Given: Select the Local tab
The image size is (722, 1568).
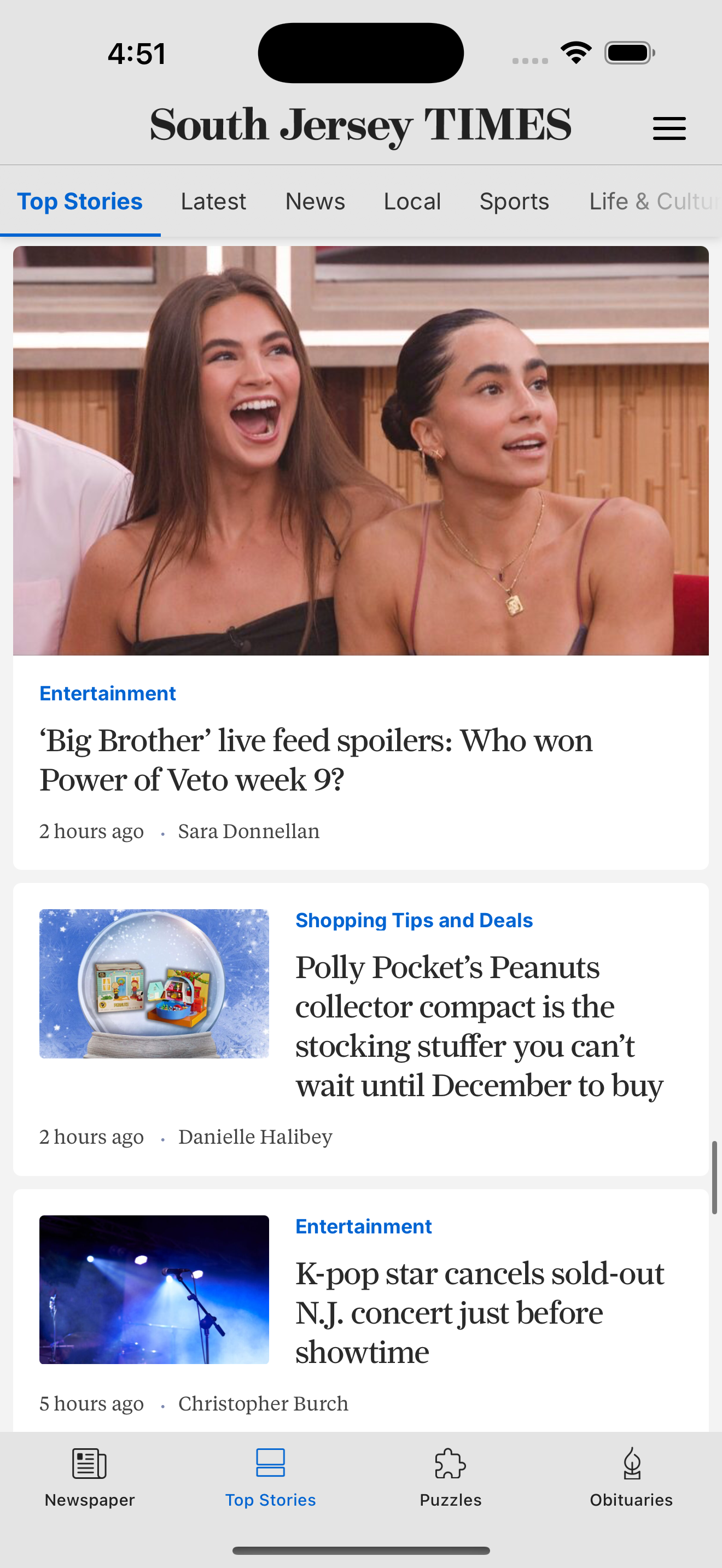Looking at the screenshot, I should [x=412, y=201].
